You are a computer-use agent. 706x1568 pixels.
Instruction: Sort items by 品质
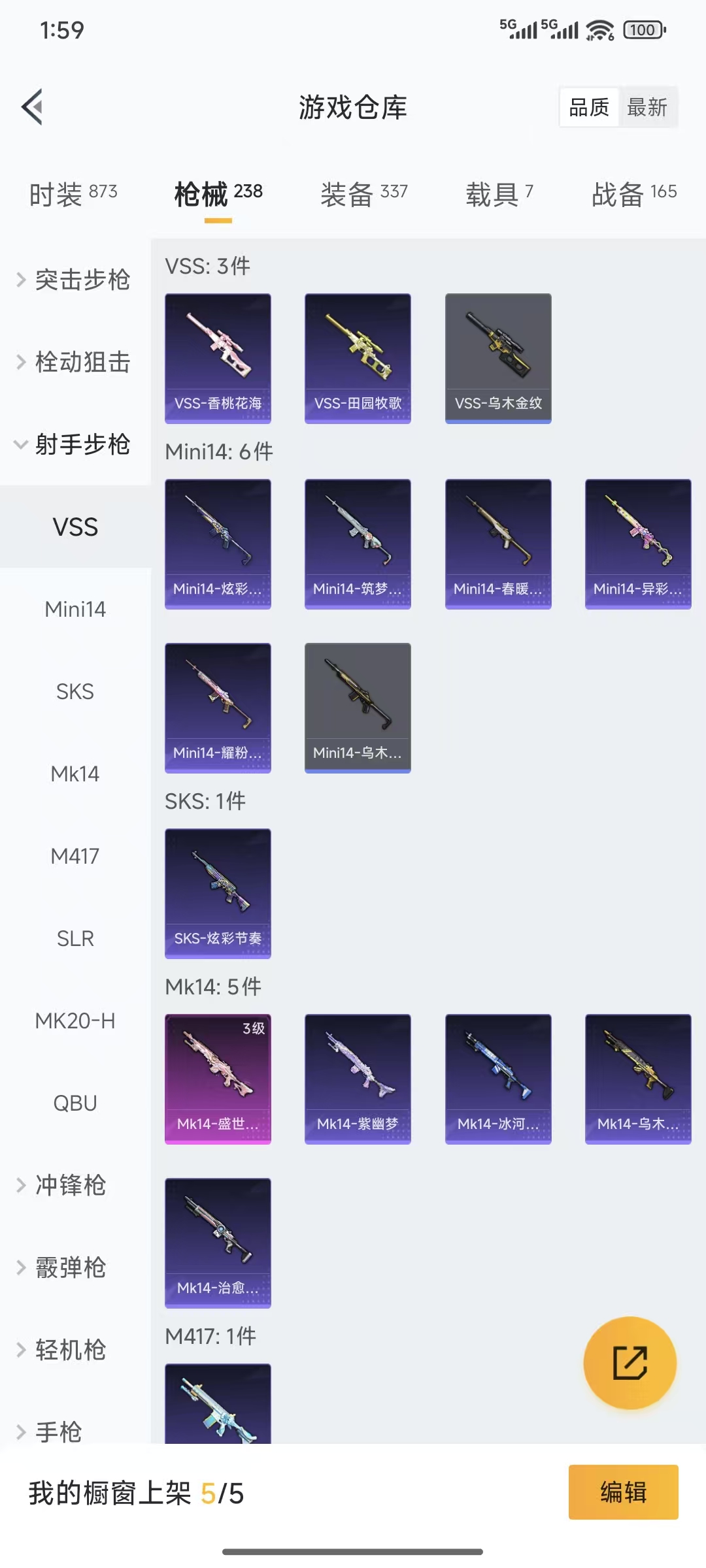(x=589, y=107)
